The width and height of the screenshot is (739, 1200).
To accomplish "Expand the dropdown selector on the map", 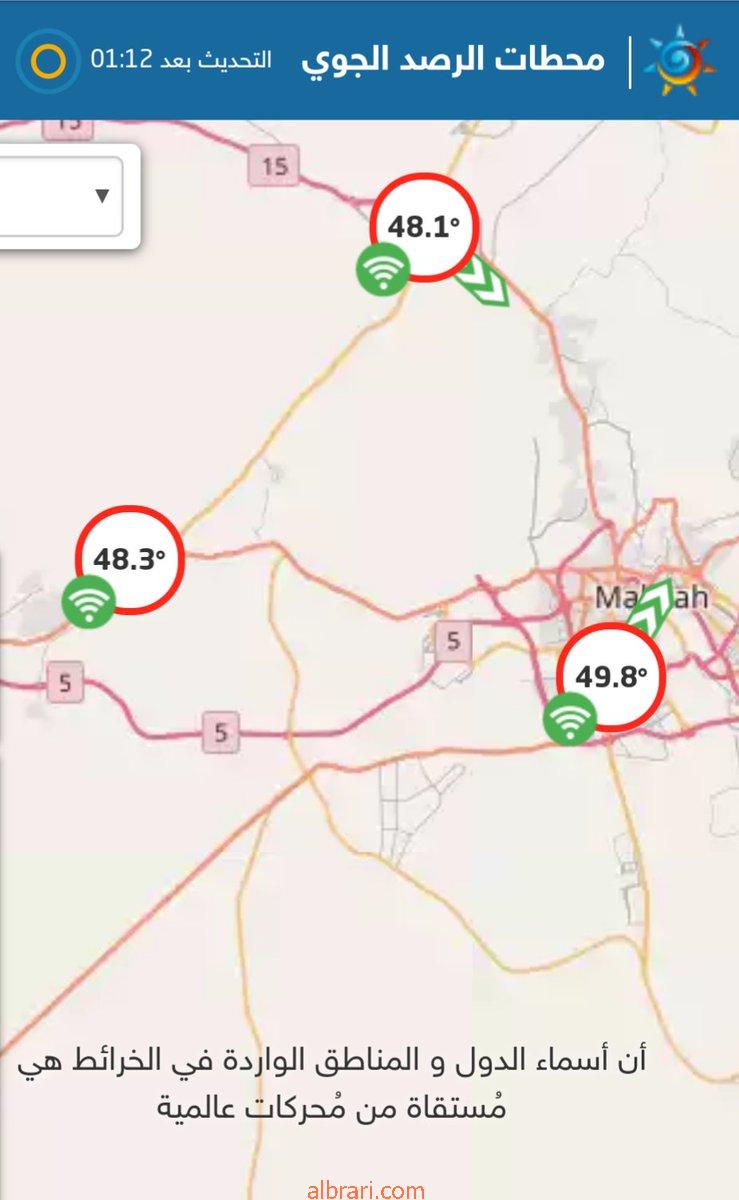I will coord(62,196).
